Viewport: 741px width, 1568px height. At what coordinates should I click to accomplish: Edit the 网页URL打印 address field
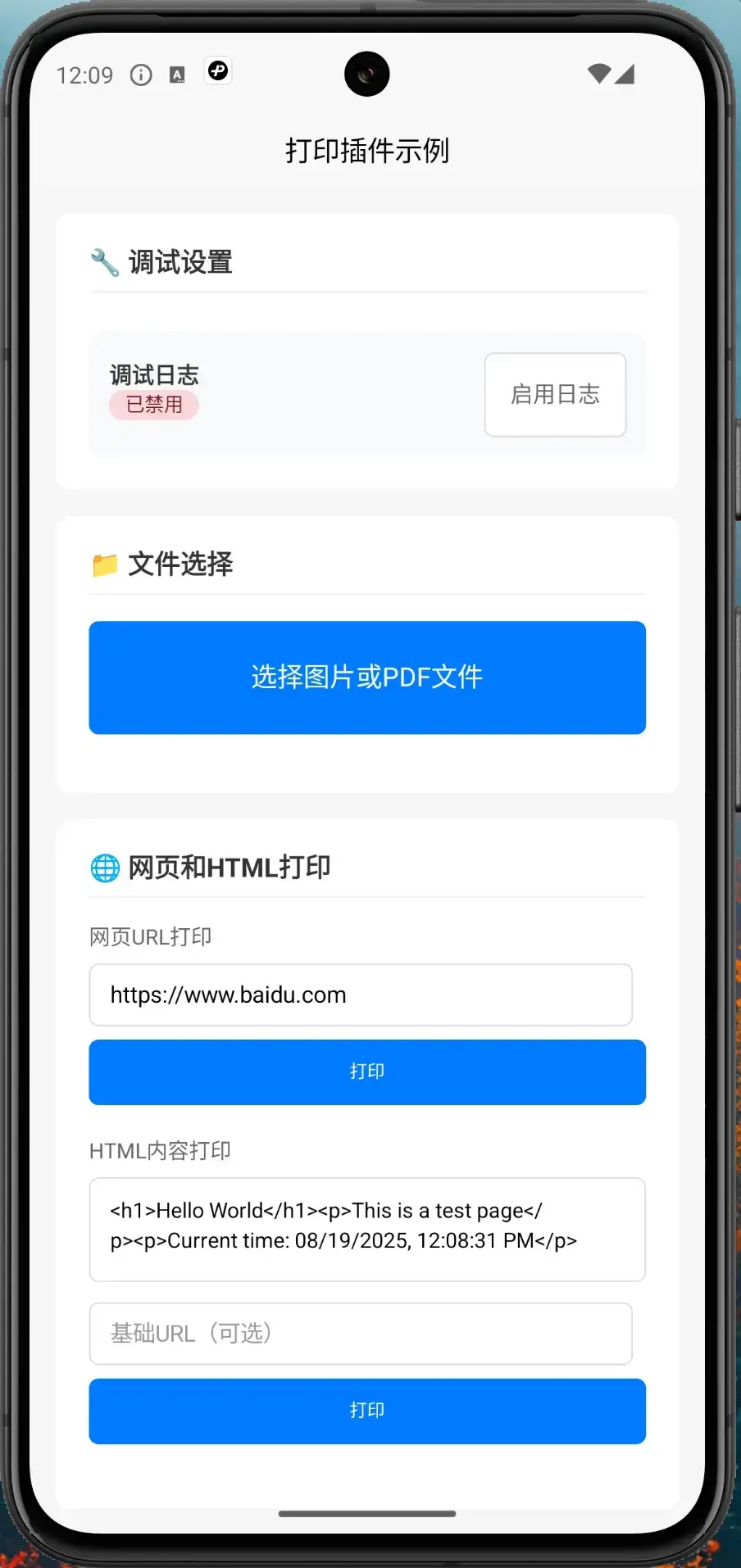coord(361,995)
